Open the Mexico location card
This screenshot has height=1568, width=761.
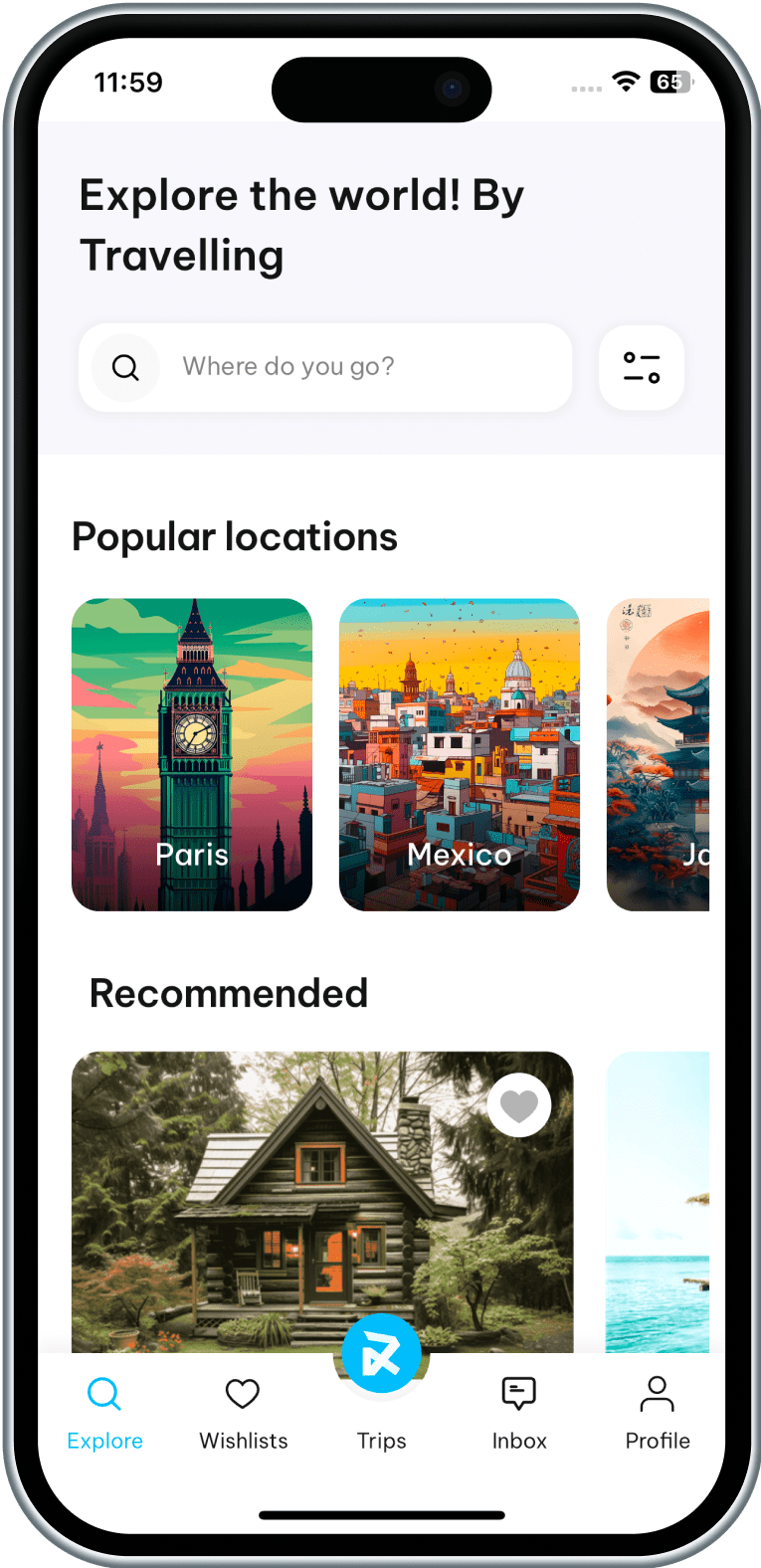pyautogui.click(x=460, y=754)
